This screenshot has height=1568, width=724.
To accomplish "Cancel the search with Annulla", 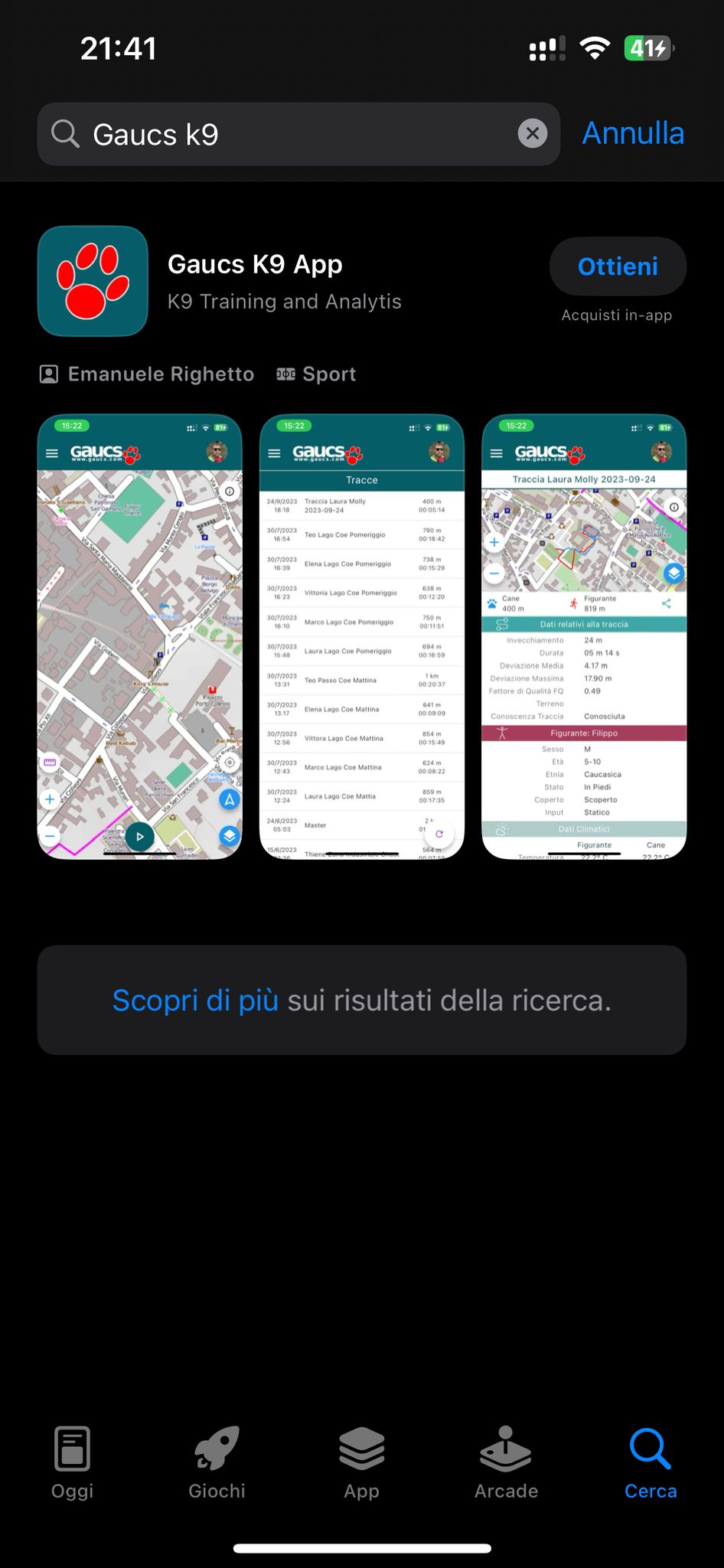I will tap(633, 133).
